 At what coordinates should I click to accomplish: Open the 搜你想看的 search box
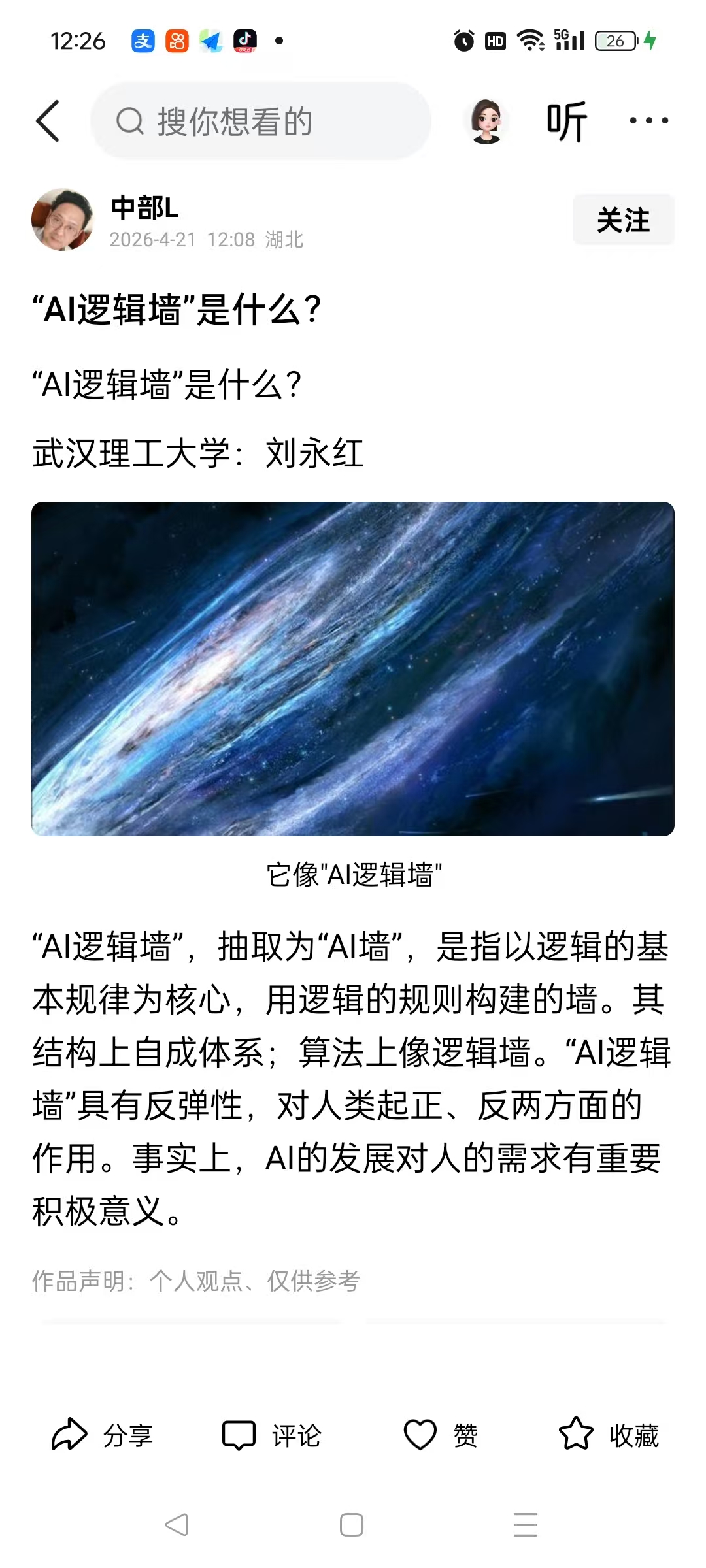(x=261, y=122)
